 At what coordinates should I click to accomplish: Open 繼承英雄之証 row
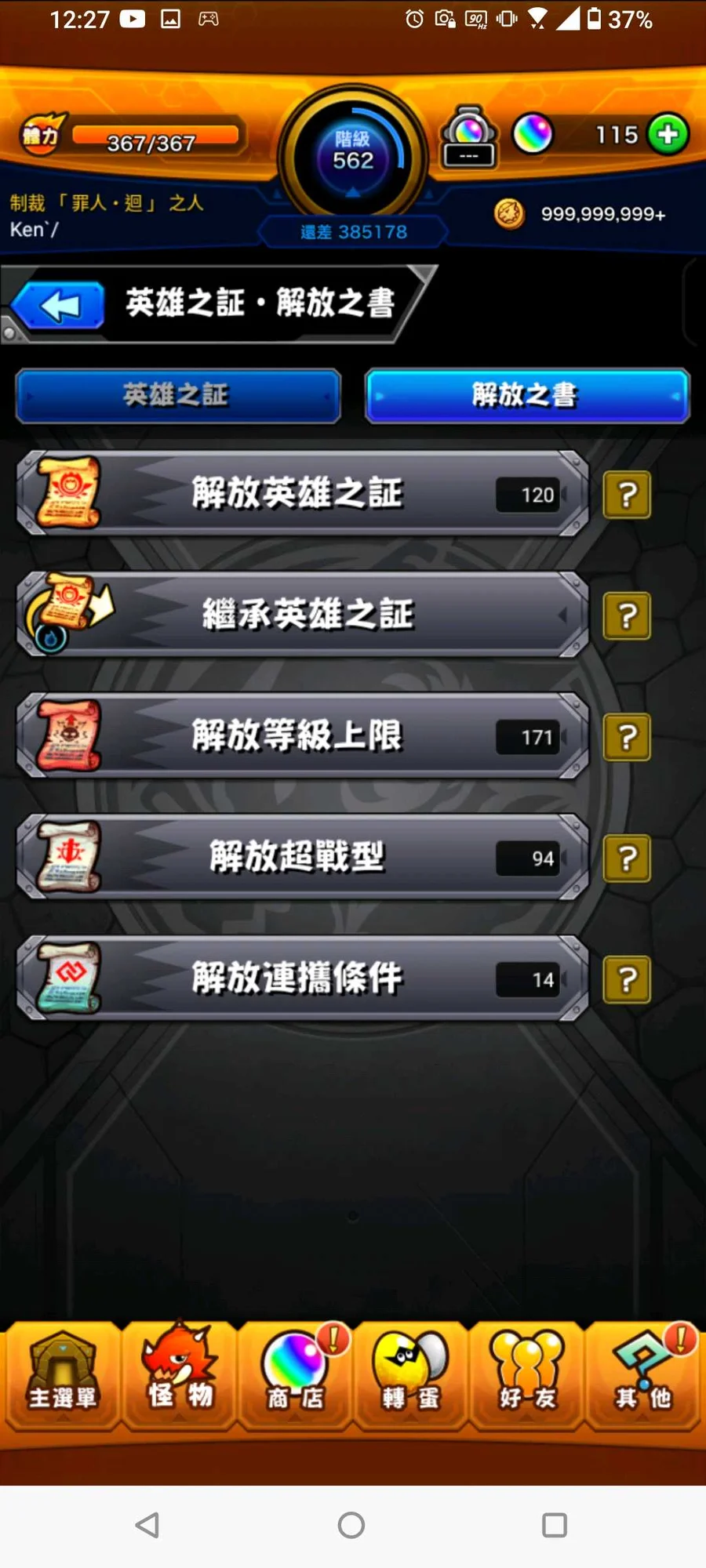[302, 615]
